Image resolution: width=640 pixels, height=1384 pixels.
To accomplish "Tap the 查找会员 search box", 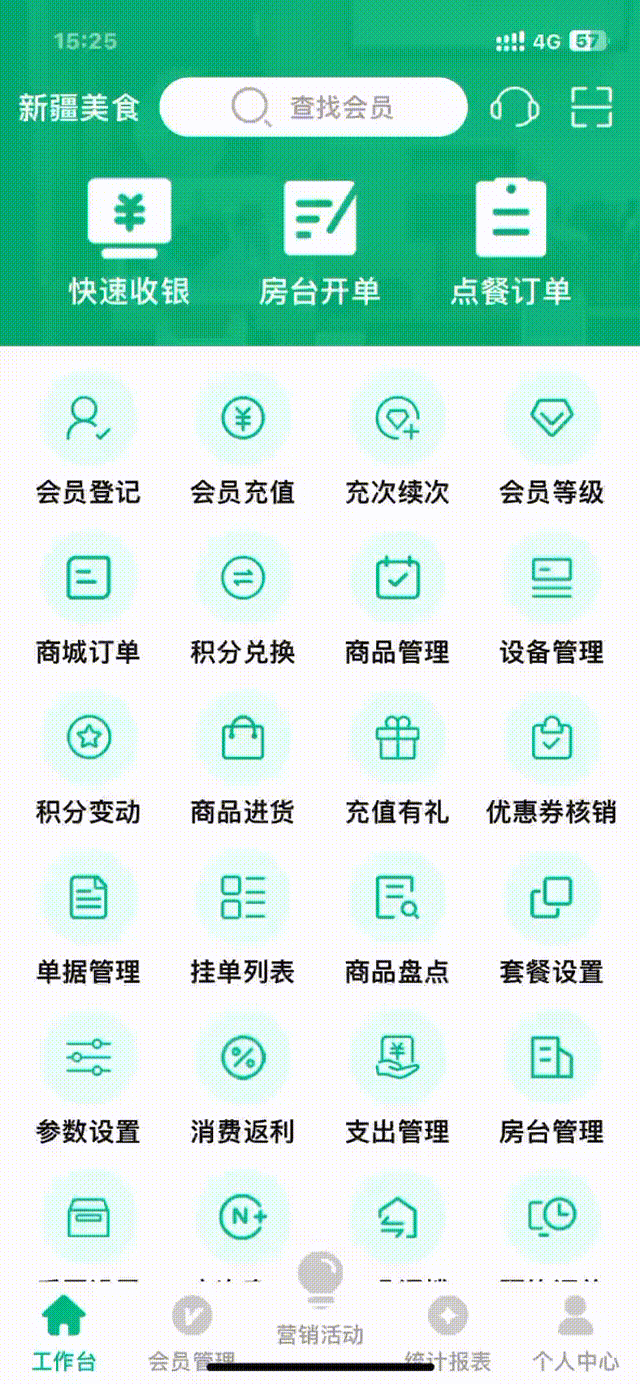I will point(313,107).
